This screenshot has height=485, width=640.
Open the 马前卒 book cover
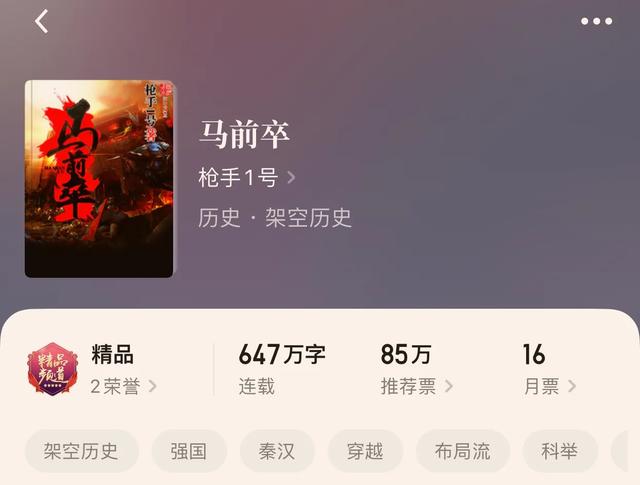click(x=99, y=179)
